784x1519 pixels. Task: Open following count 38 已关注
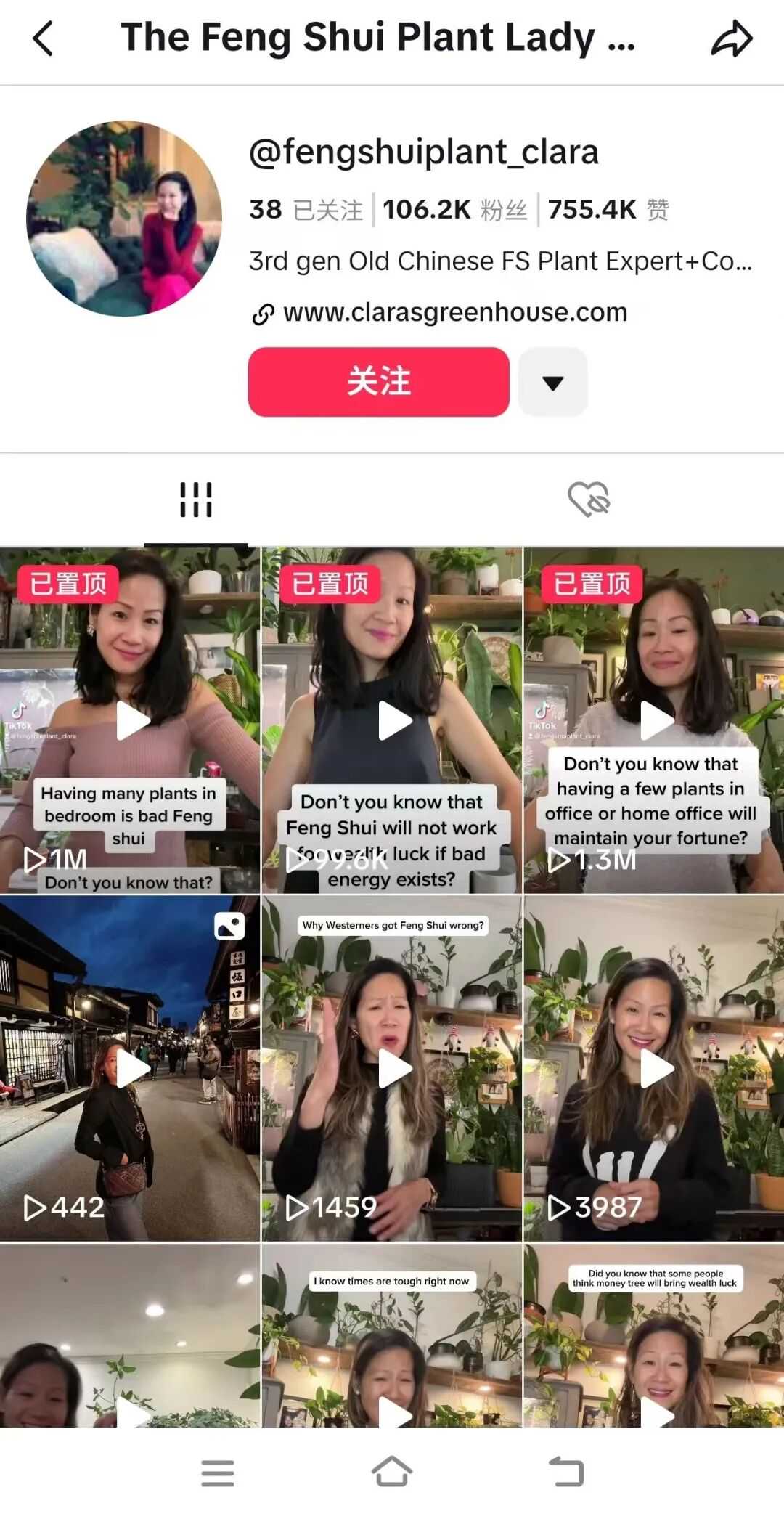coord(306,210)
